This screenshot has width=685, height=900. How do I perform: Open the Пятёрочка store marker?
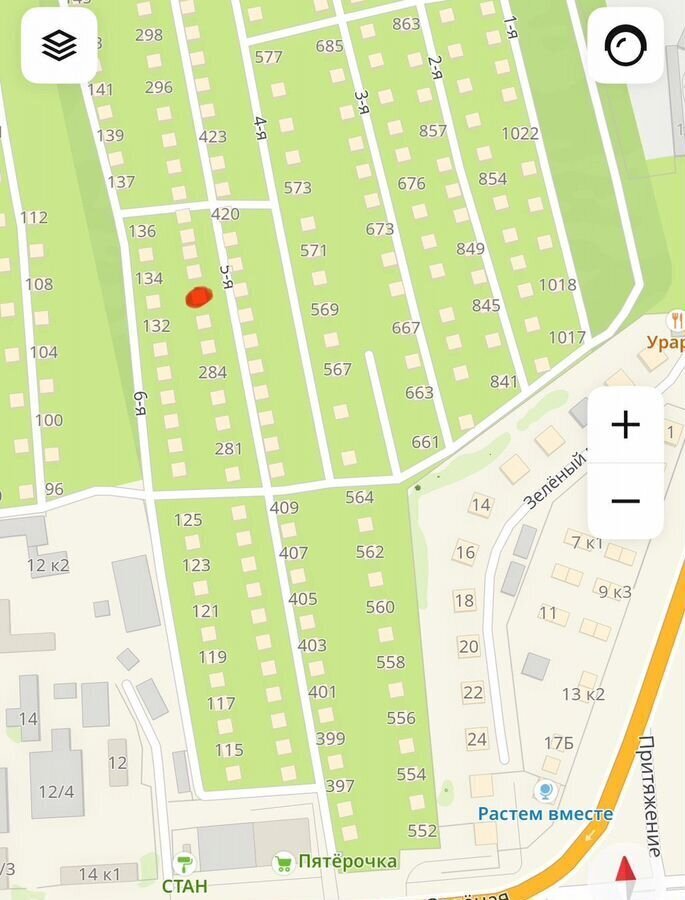284,861
